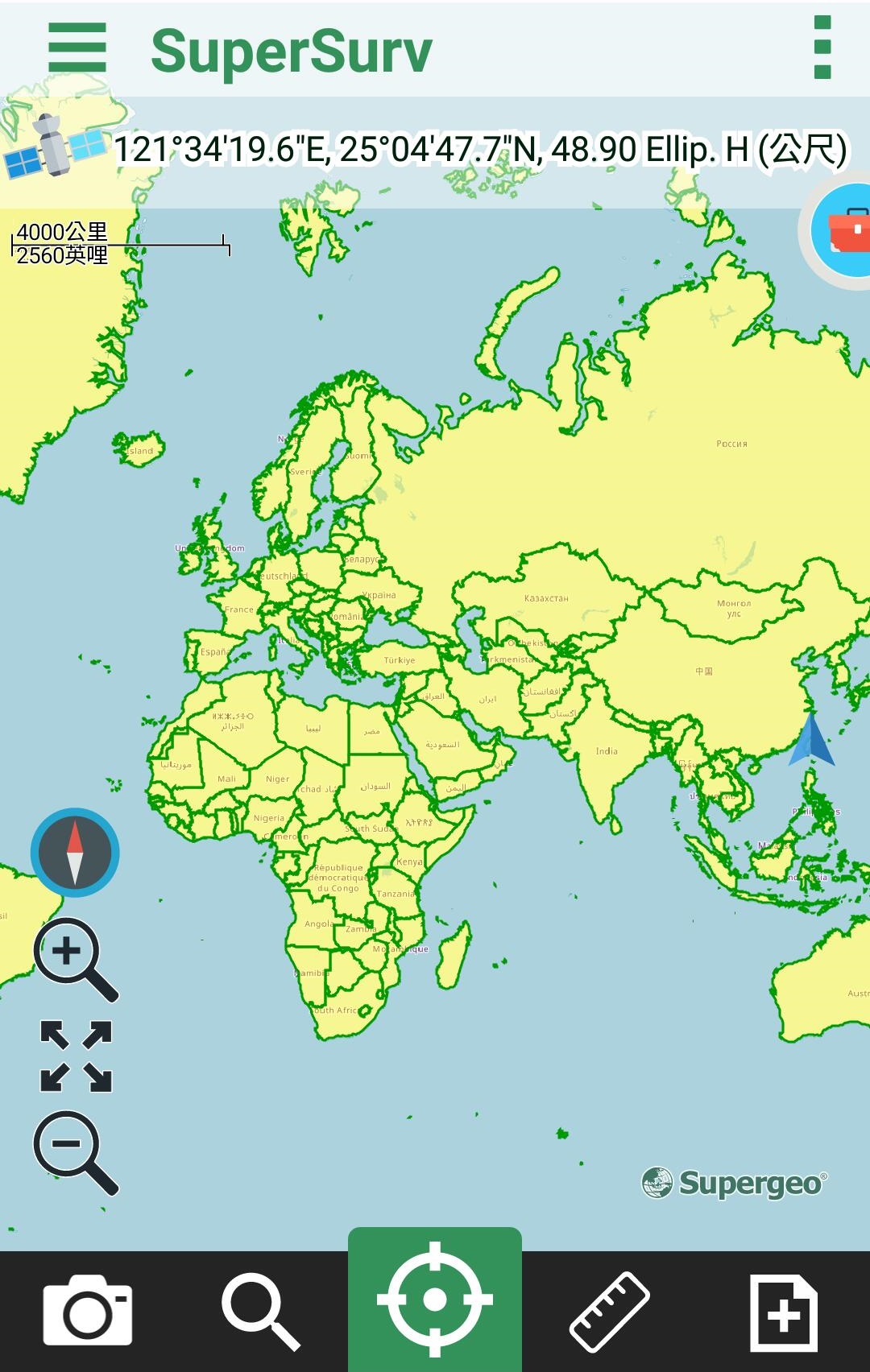Zoom in with the plus magnifier
Screen dimensions: 870x1372
pos(74,958)
